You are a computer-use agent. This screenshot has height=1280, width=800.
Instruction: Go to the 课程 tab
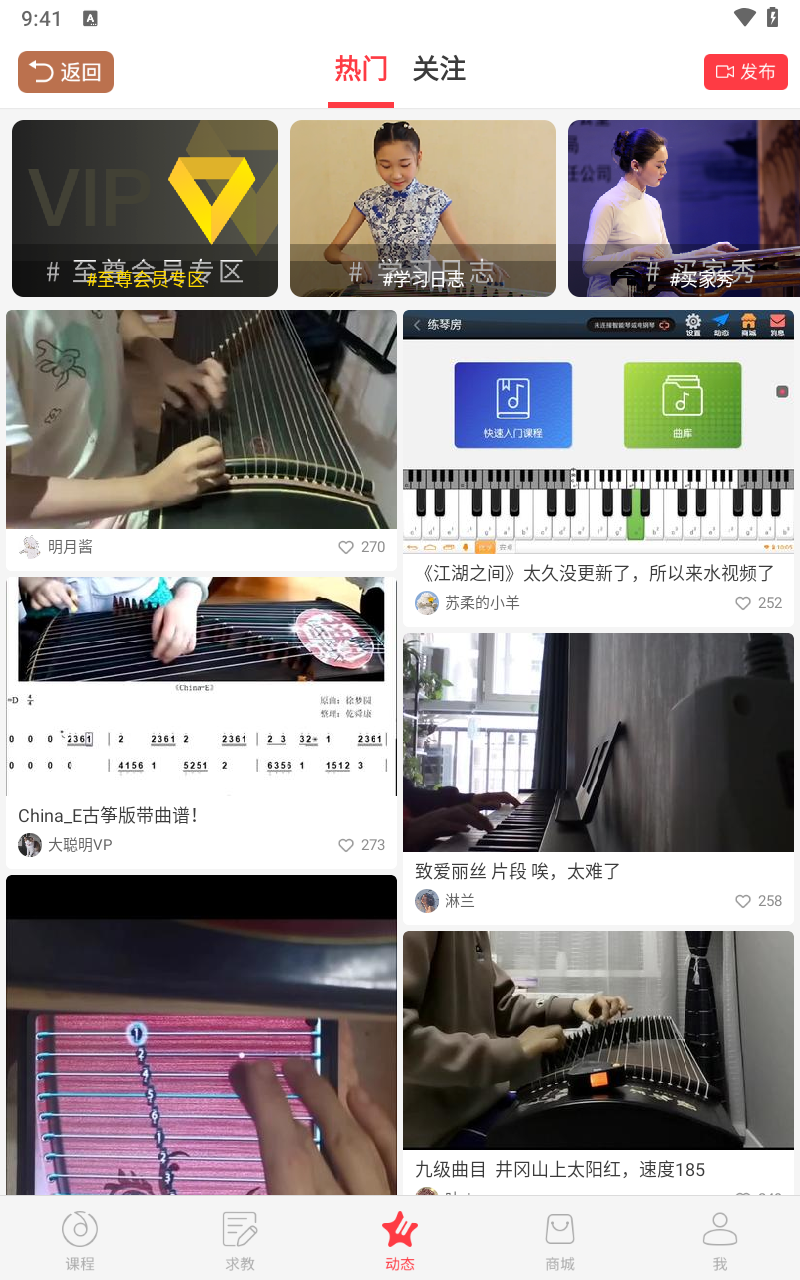80,1240
